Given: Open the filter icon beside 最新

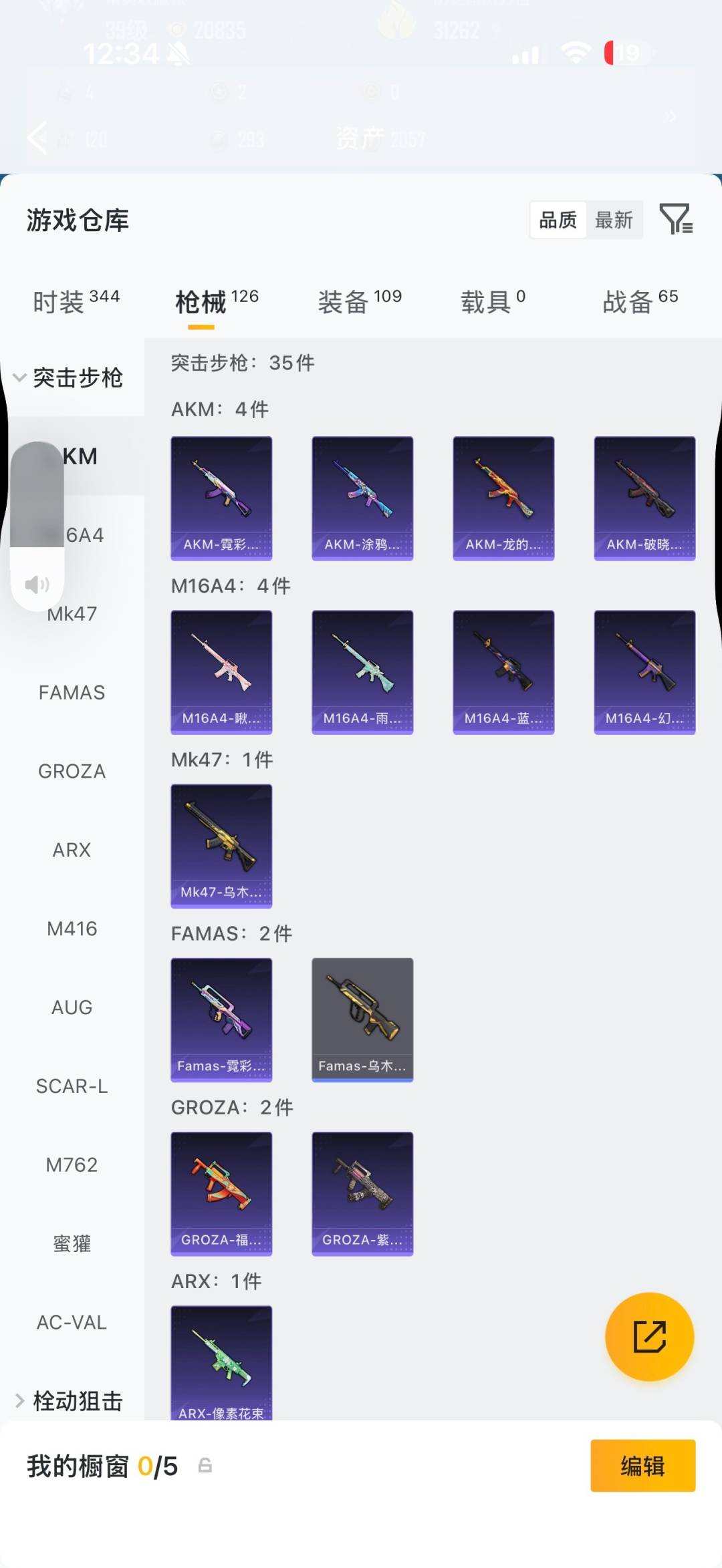Looking at the screenshot, I should 676,219.
